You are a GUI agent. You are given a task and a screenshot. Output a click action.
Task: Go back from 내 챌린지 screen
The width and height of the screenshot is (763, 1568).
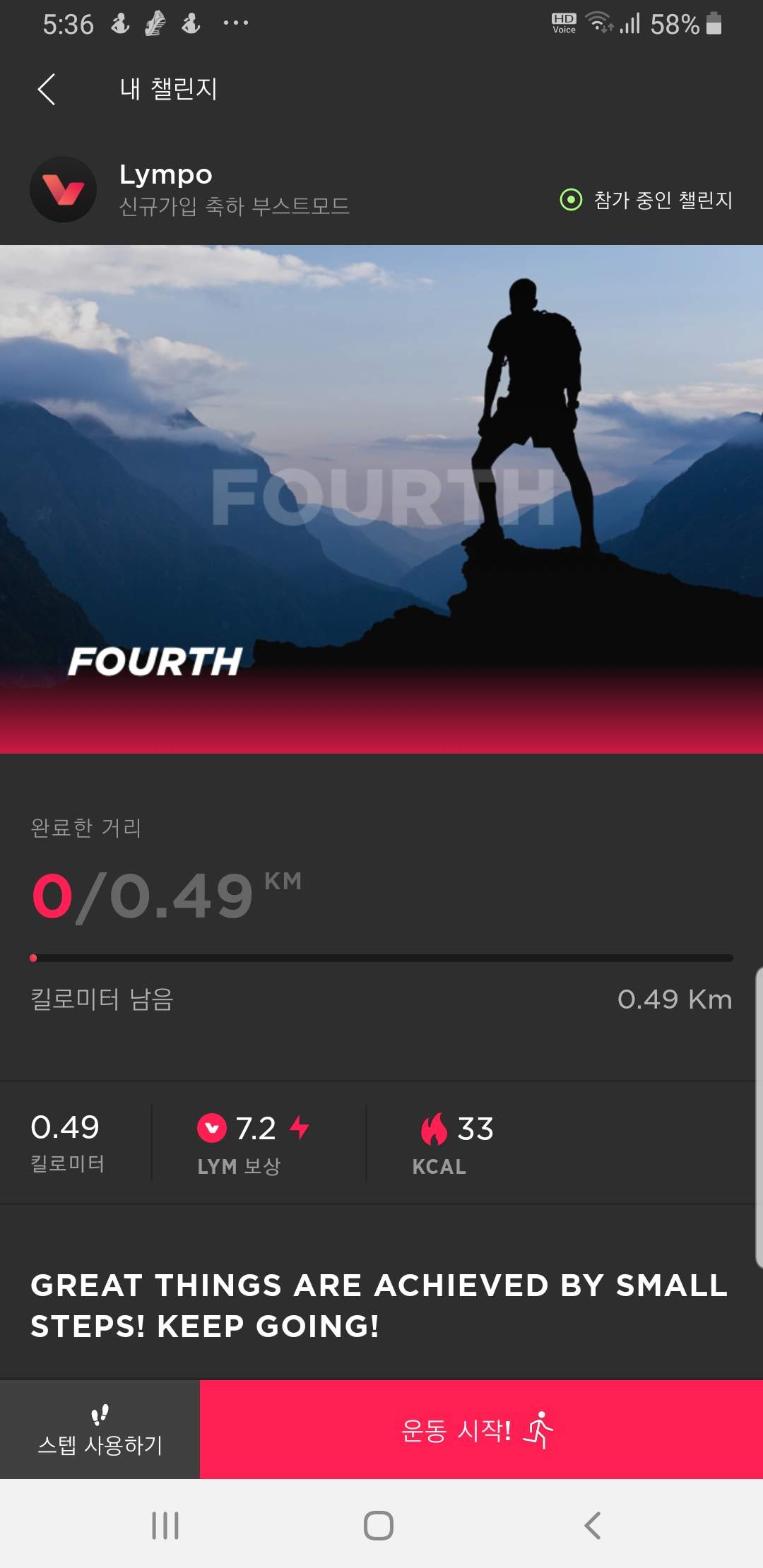pos(47,90)
